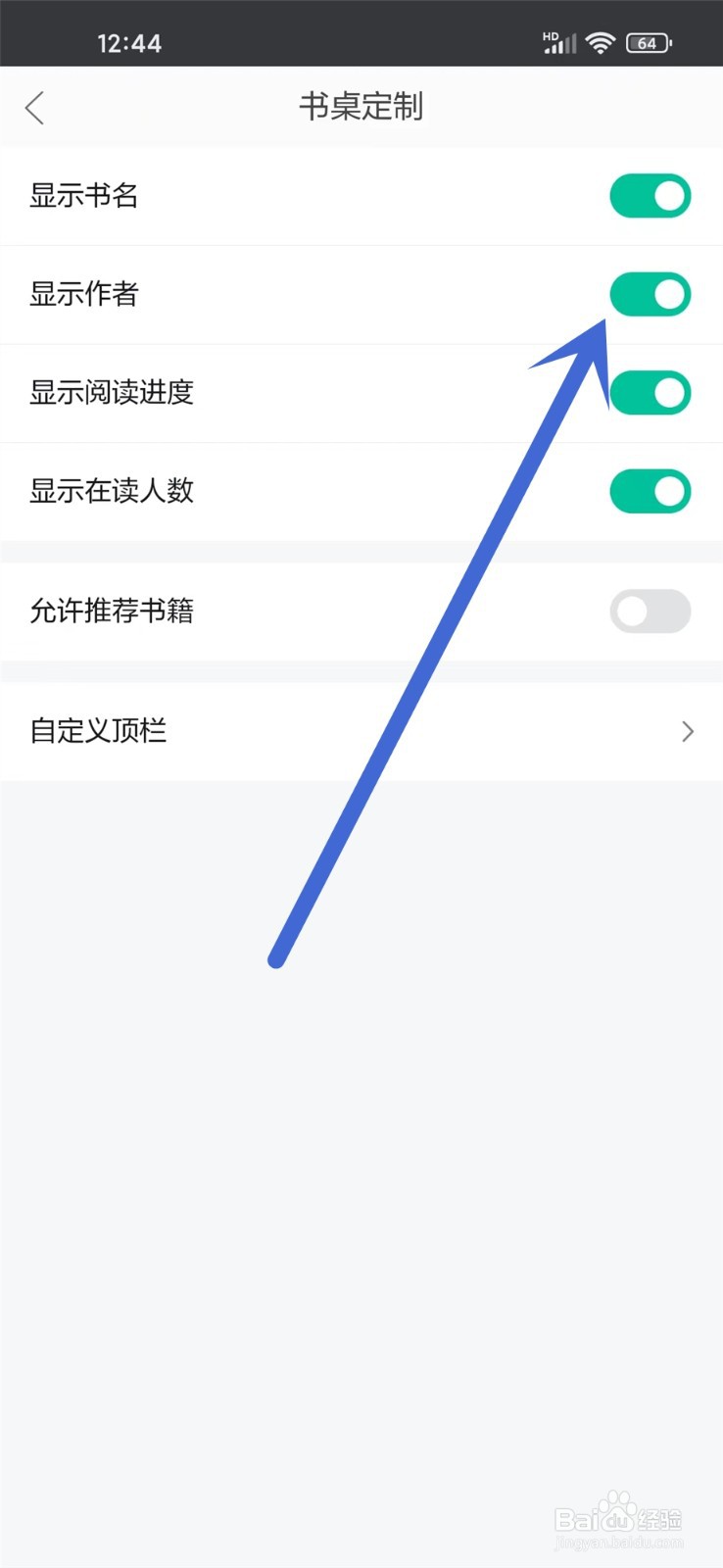Expand 自定义顶栏 via its chevron
Screen dimensions: 723x1568
(687, 731)
